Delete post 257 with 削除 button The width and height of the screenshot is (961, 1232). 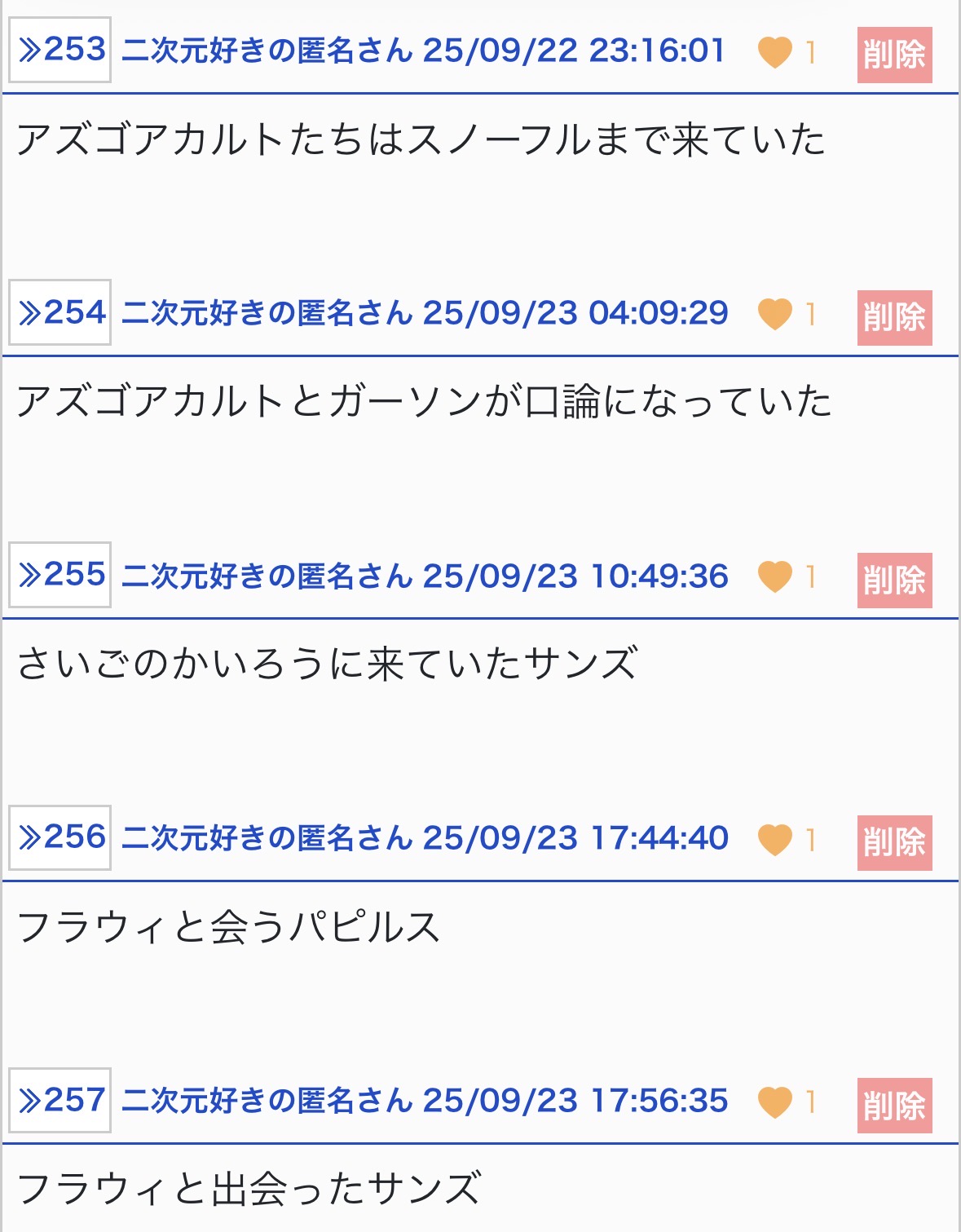[x=894, y=1106]
